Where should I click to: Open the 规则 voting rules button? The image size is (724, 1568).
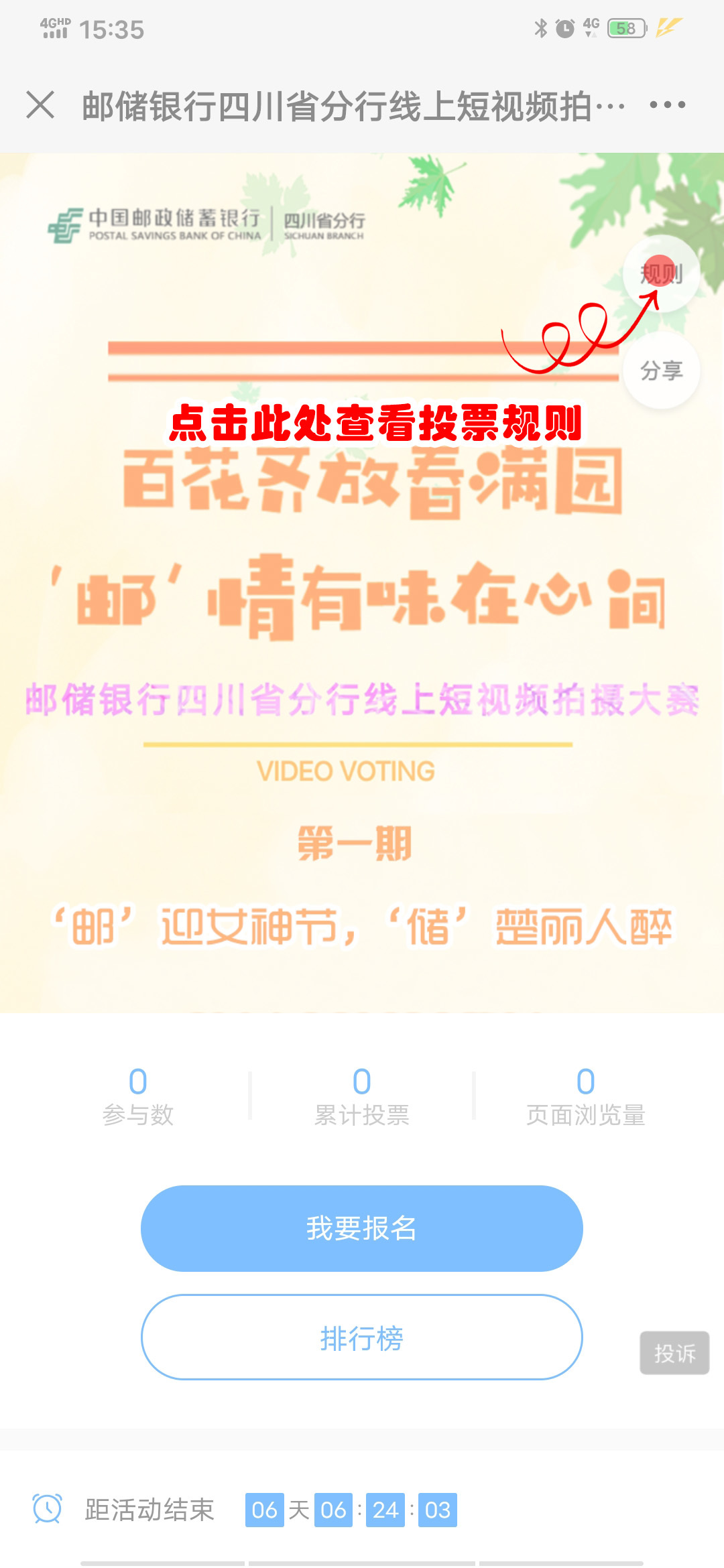[661, 273]
